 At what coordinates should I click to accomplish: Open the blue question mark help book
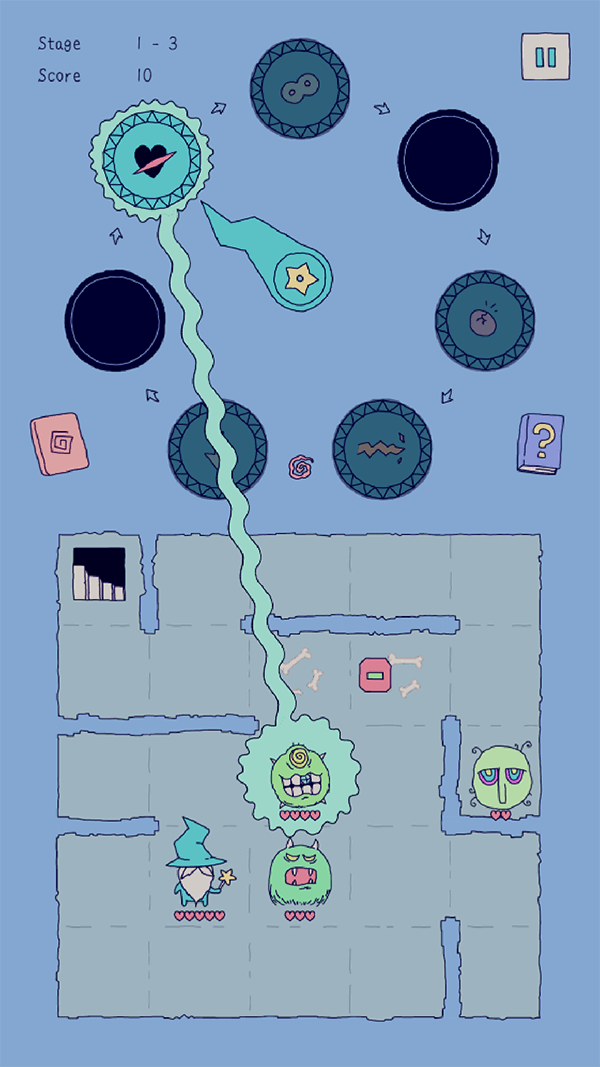[540, 444]
